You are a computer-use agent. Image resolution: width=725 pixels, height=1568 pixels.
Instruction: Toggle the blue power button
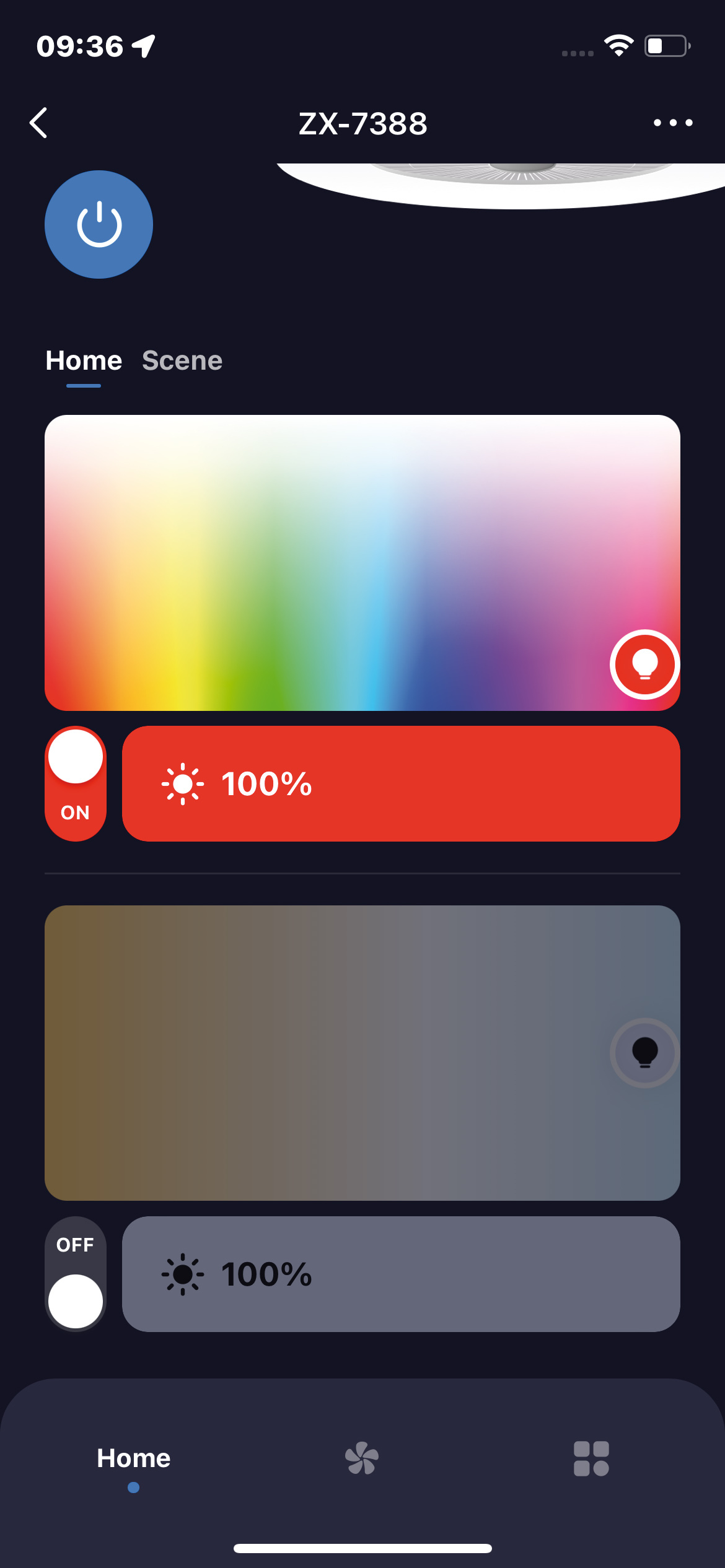coord(99,224)
